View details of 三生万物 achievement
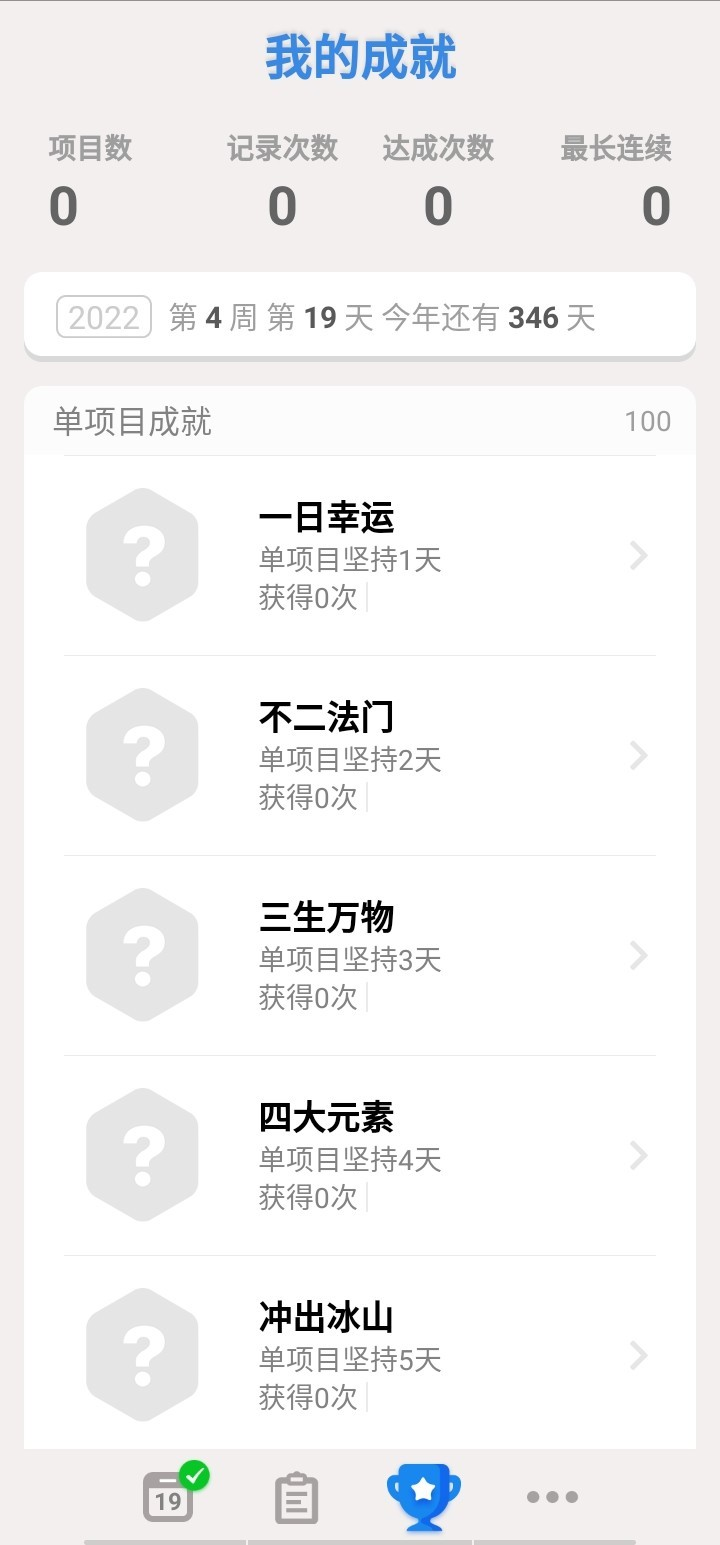Image resolution: width=720 pixels, height=1545 pixels. click(x=360, y=956)
